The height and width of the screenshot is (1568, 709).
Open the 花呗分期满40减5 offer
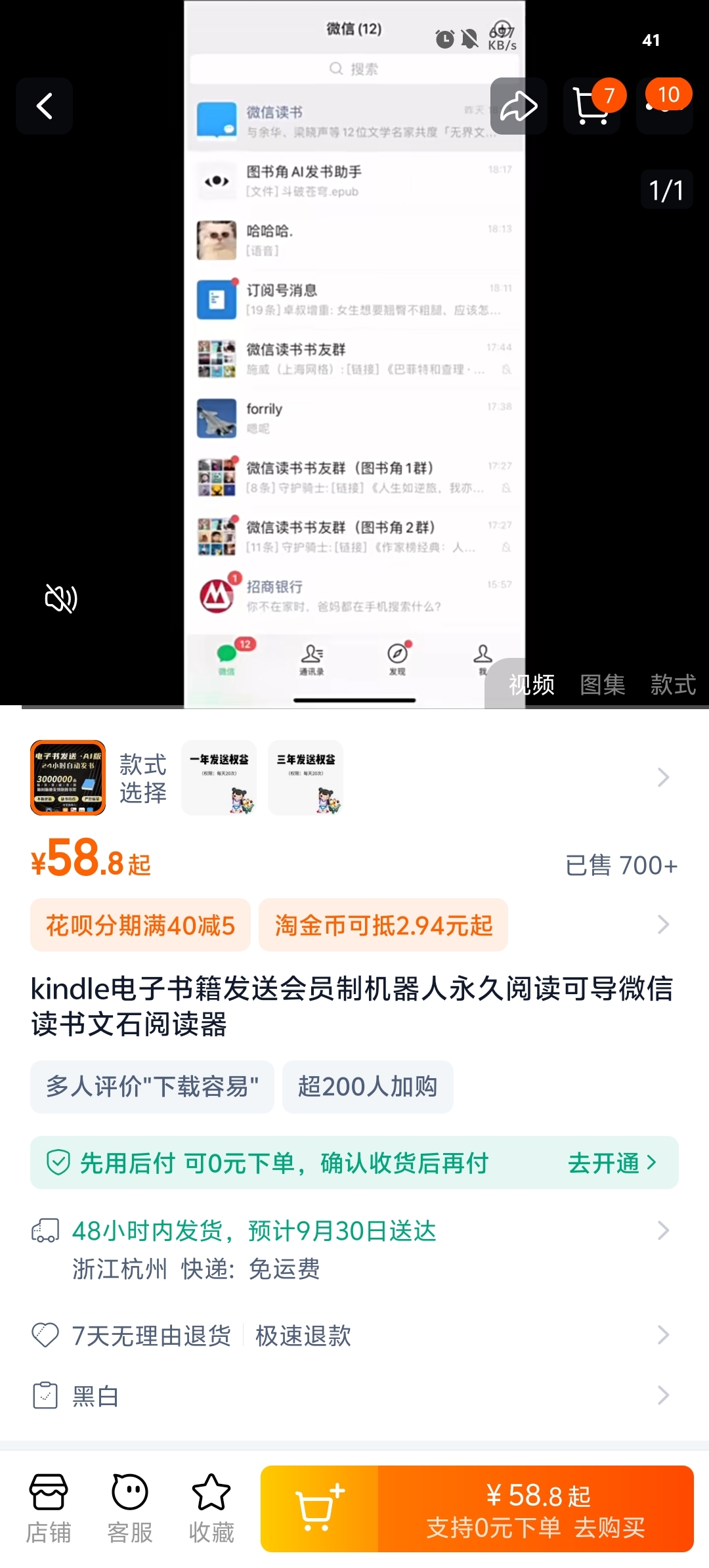coord(140,925)
